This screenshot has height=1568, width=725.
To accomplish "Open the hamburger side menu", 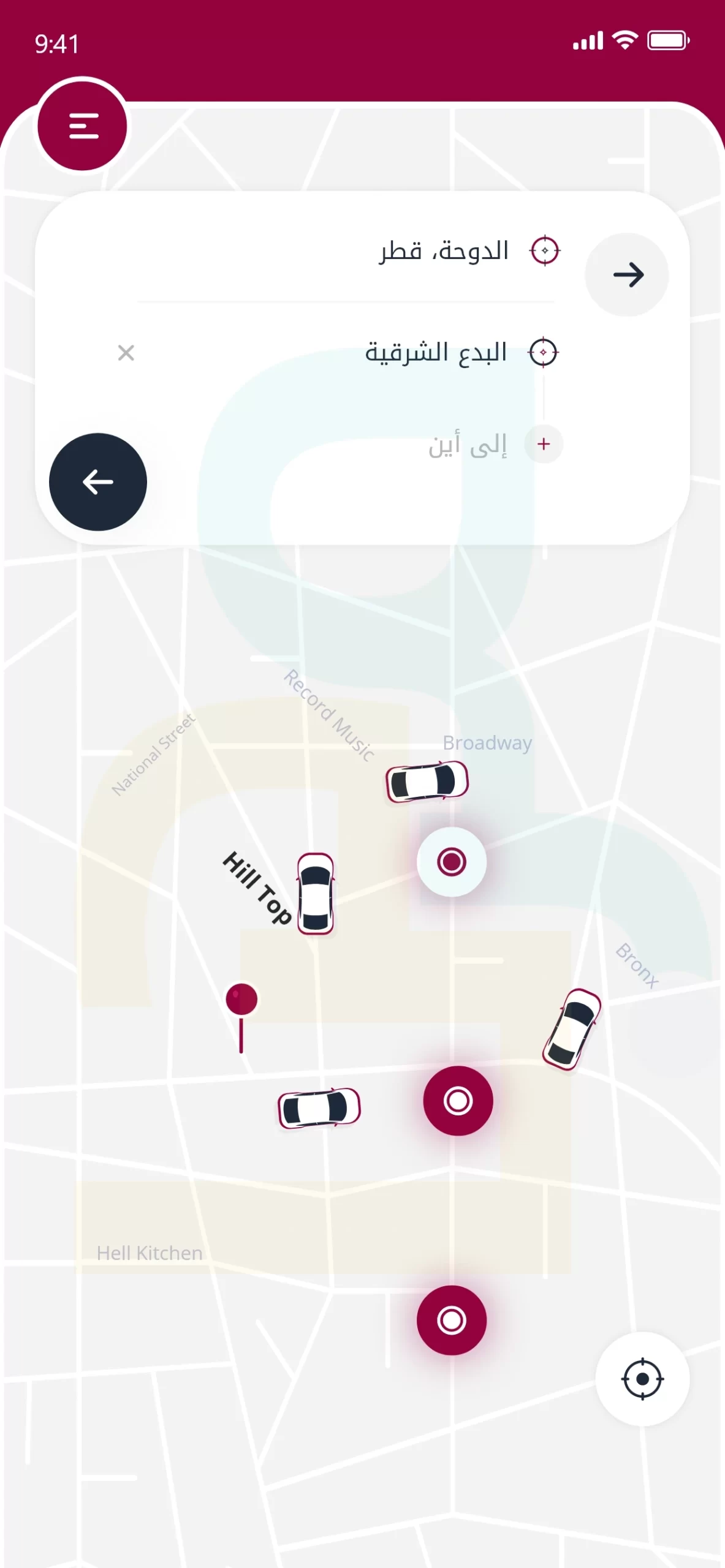I will coord(84,126).
